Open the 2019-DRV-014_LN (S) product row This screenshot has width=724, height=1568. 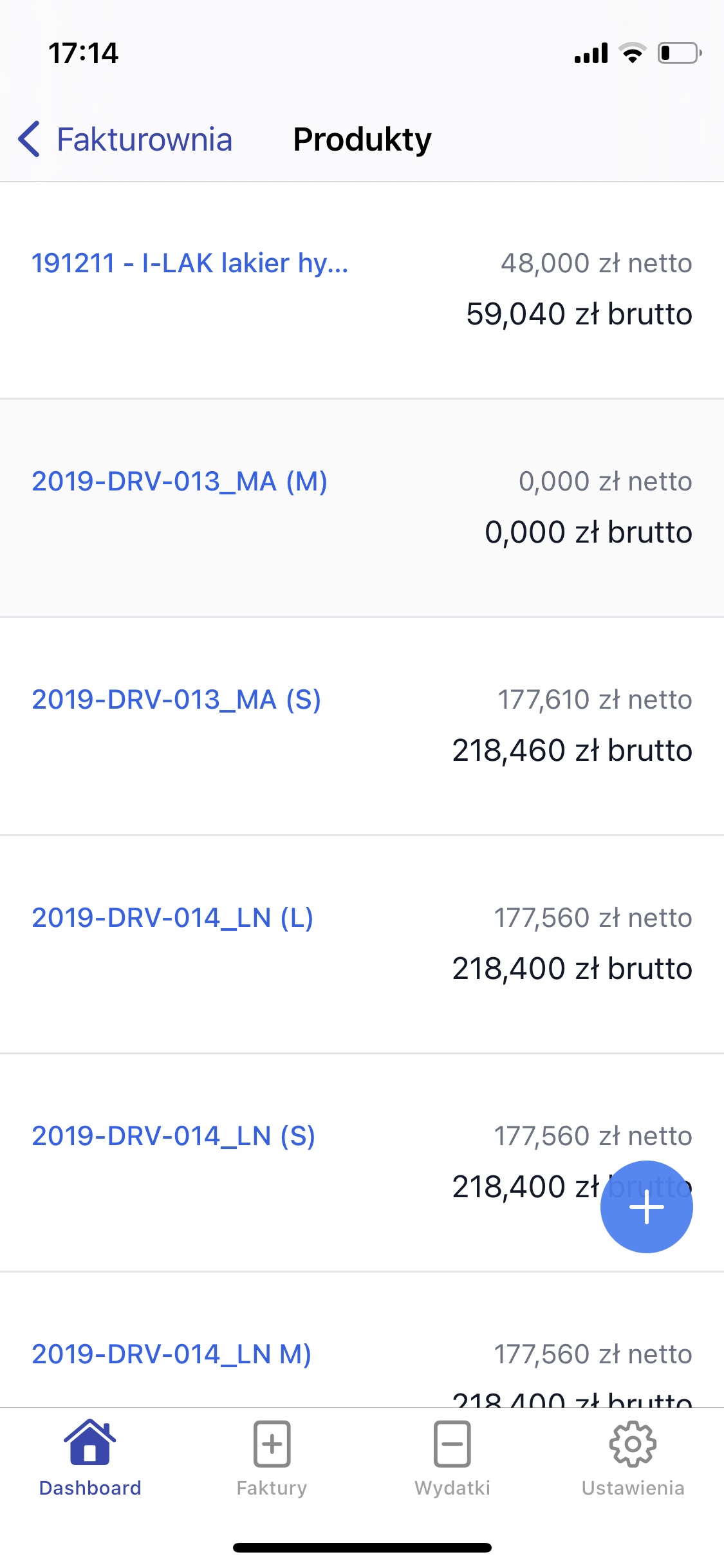tap(174, 1136)
